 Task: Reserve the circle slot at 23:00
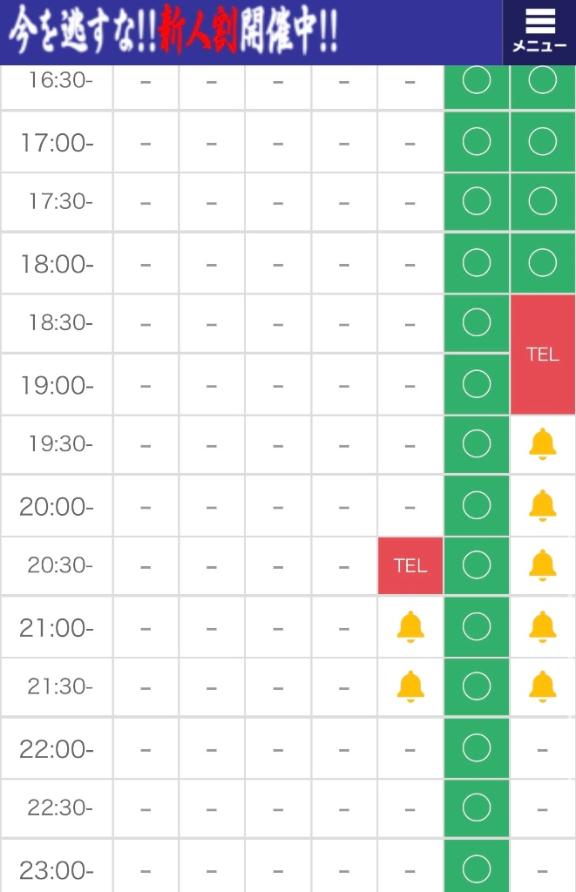476,868
